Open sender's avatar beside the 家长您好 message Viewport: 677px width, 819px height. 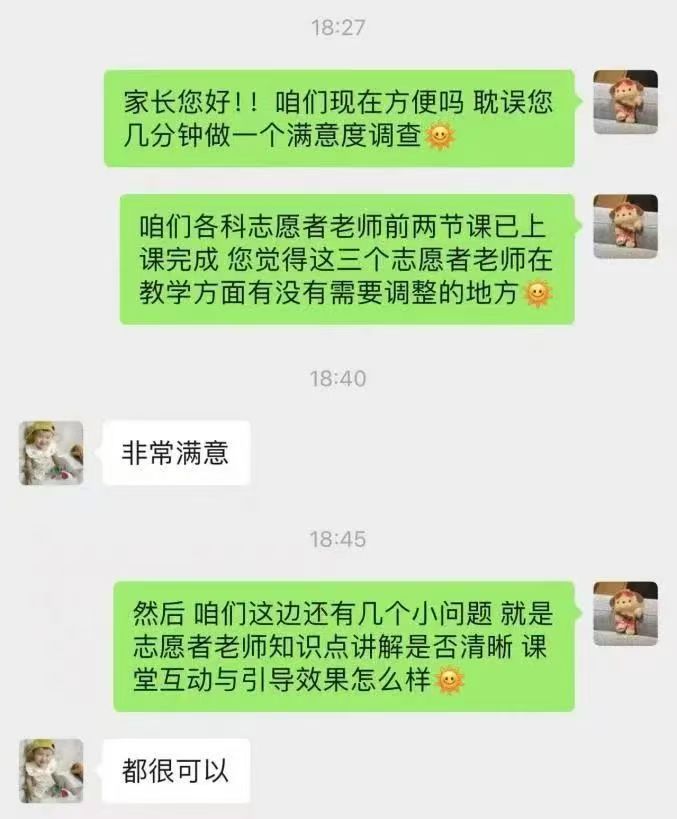pos(625,102)
